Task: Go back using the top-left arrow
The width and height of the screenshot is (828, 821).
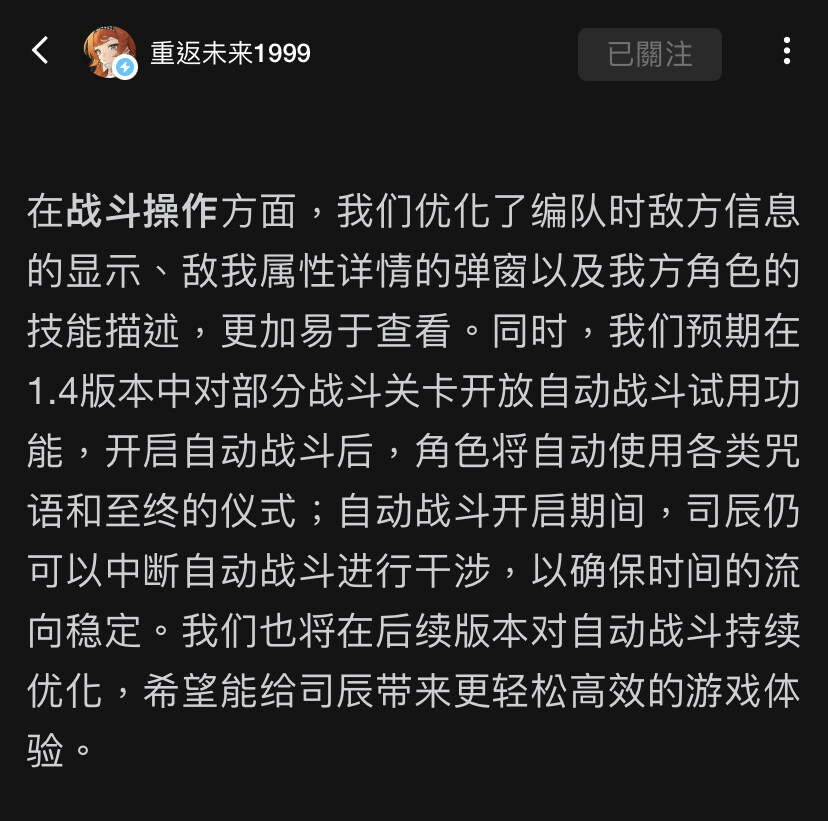Action: 40,51
